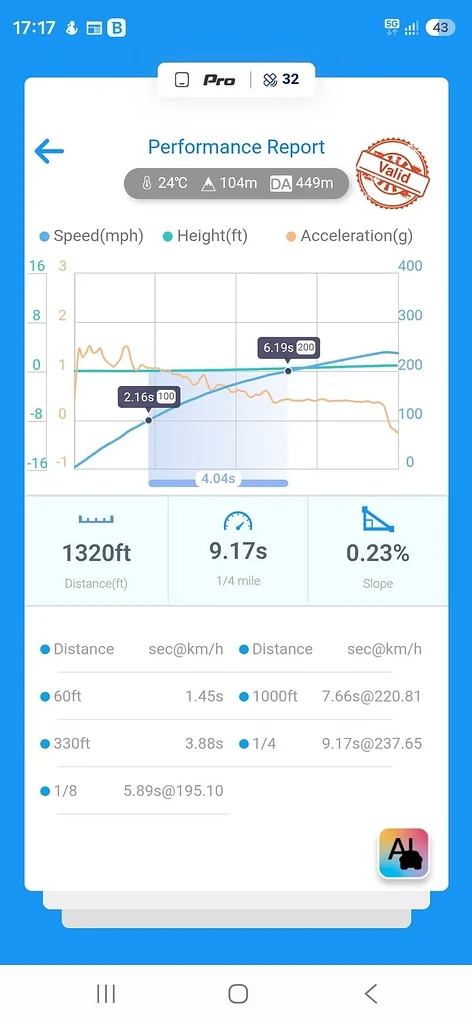472x1024 pixels.
Task: Open the Pro device status pill
Action: [x=236, y=80]
